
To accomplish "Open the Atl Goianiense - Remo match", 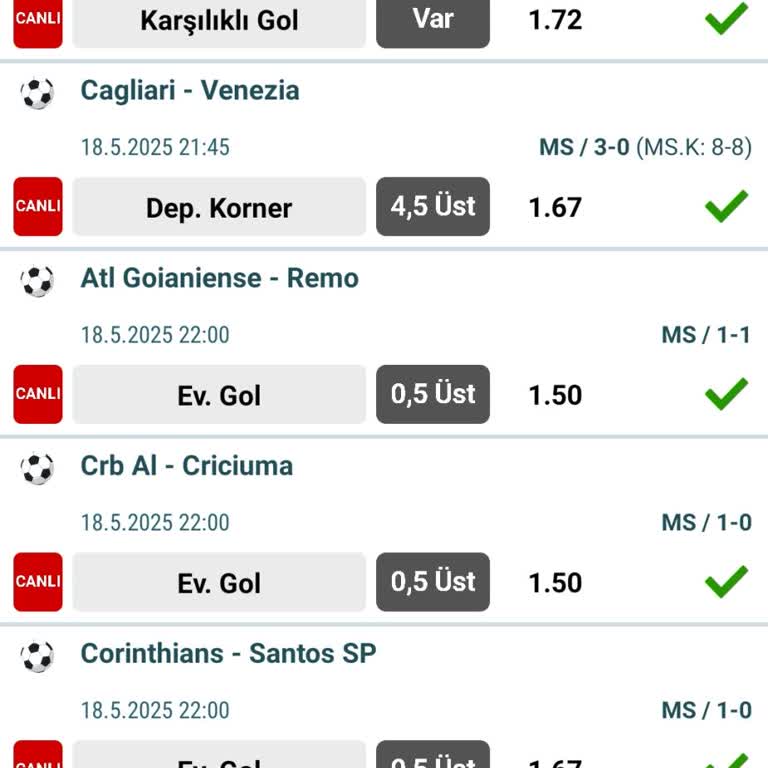I will point(219,278).
